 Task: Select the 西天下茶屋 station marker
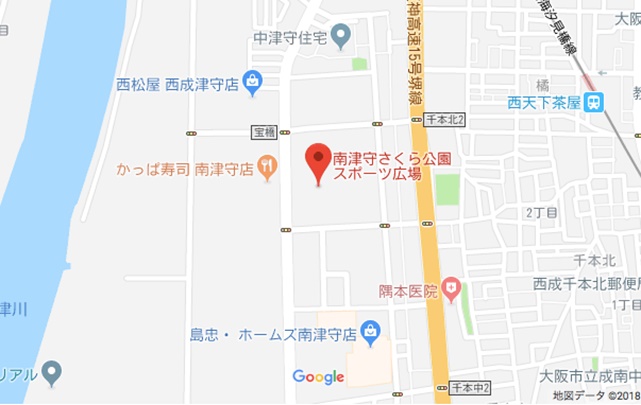tap(595, 101)
